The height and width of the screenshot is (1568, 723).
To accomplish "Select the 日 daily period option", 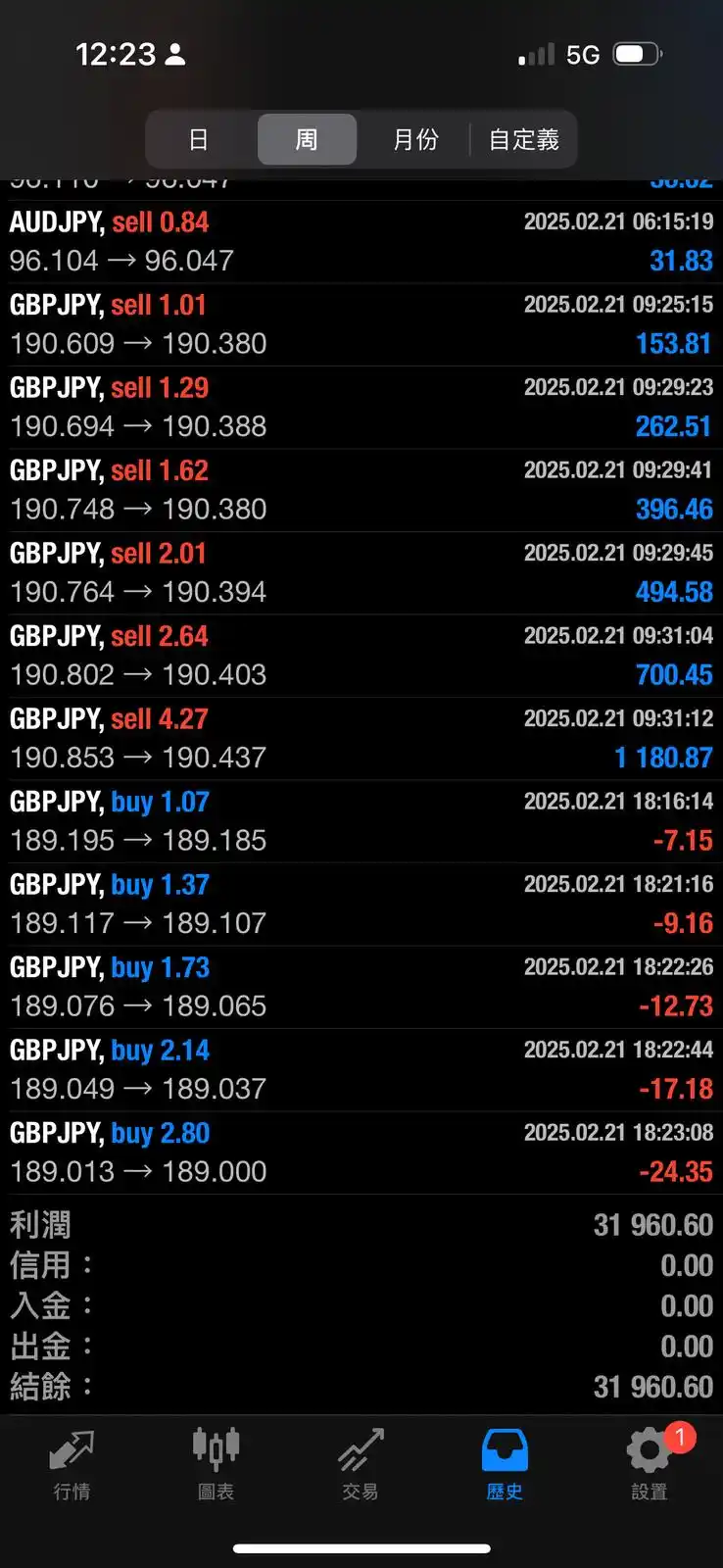I will point(199,139).
